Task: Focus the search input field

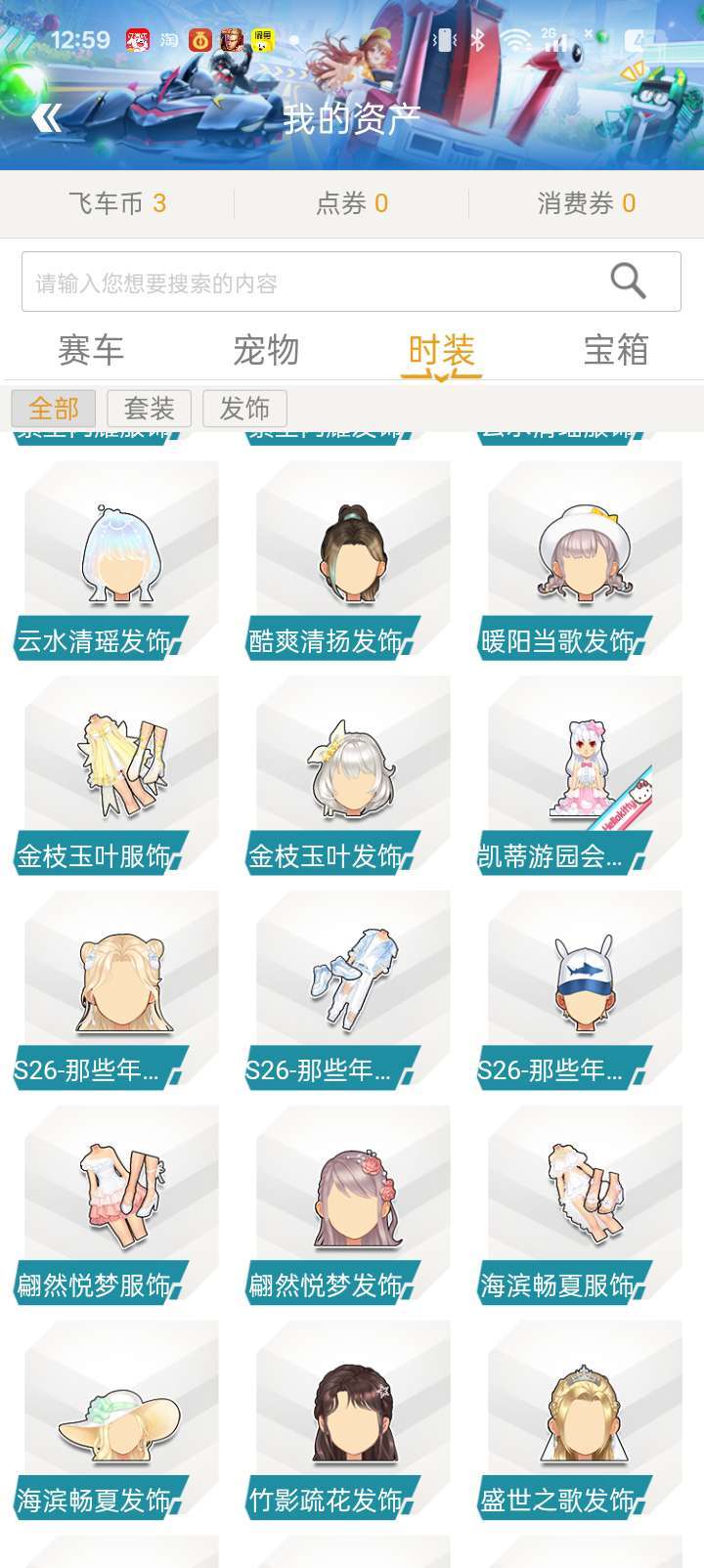Action: click(313, 283)
